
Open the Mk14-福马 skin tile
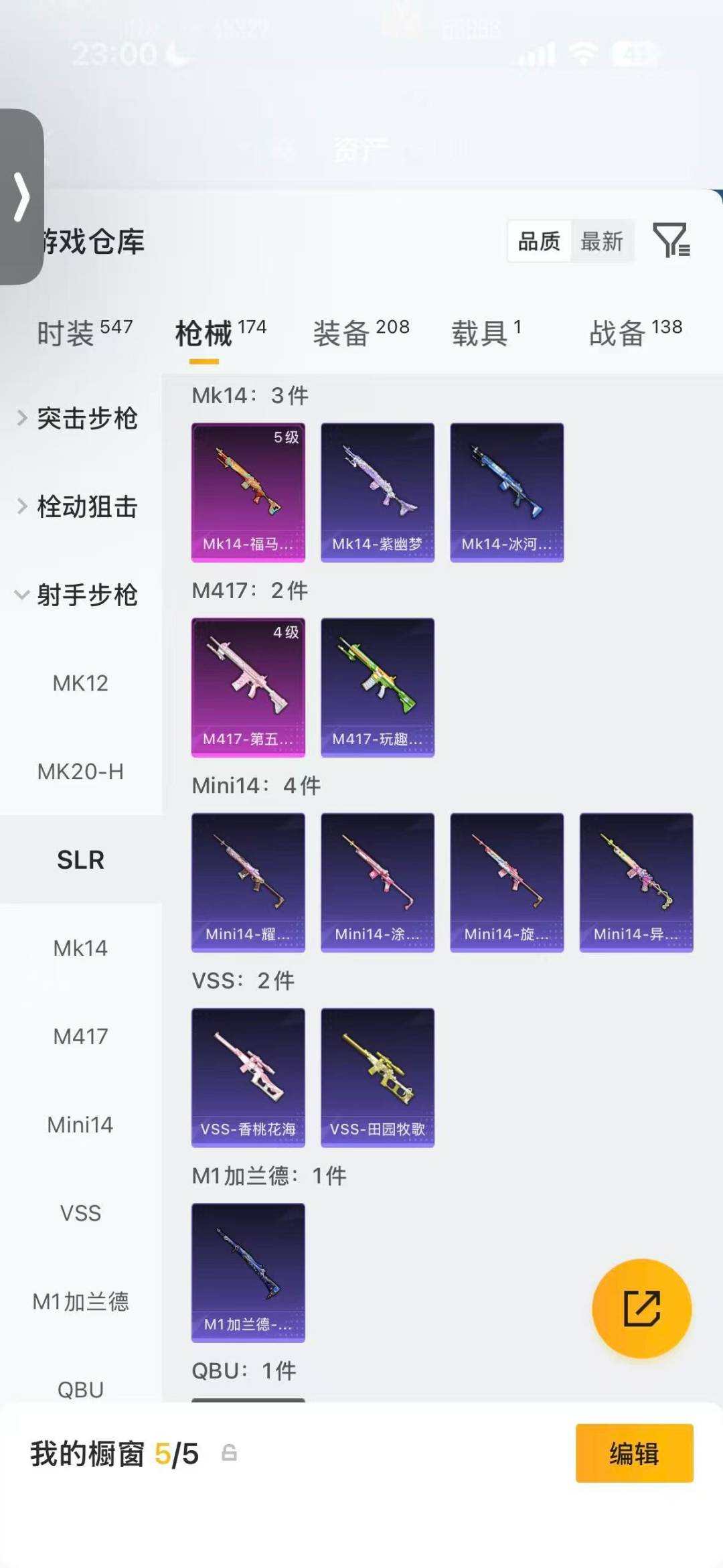click(248, 492)
